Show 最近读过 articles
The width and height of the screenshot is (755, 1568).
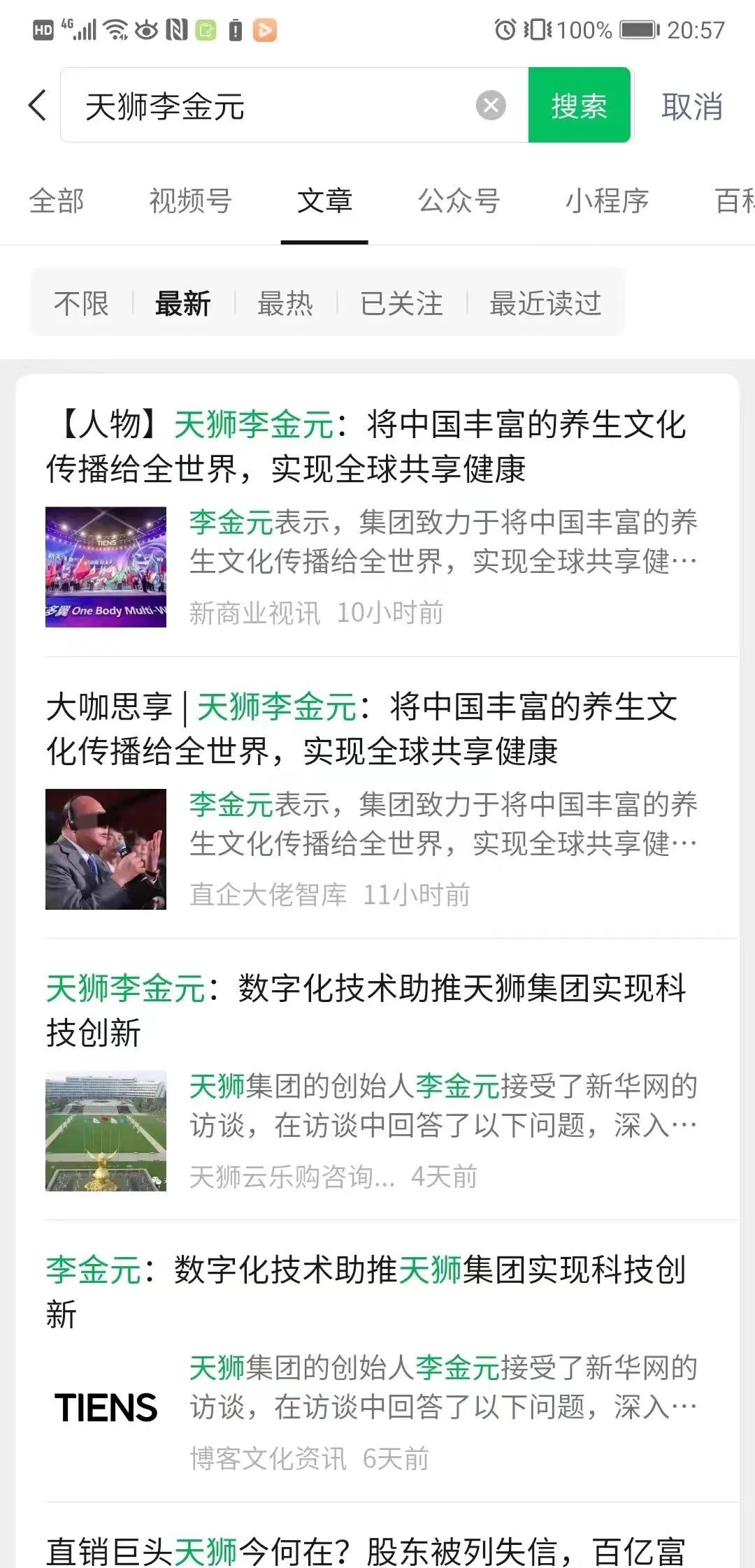coord(545,303)
